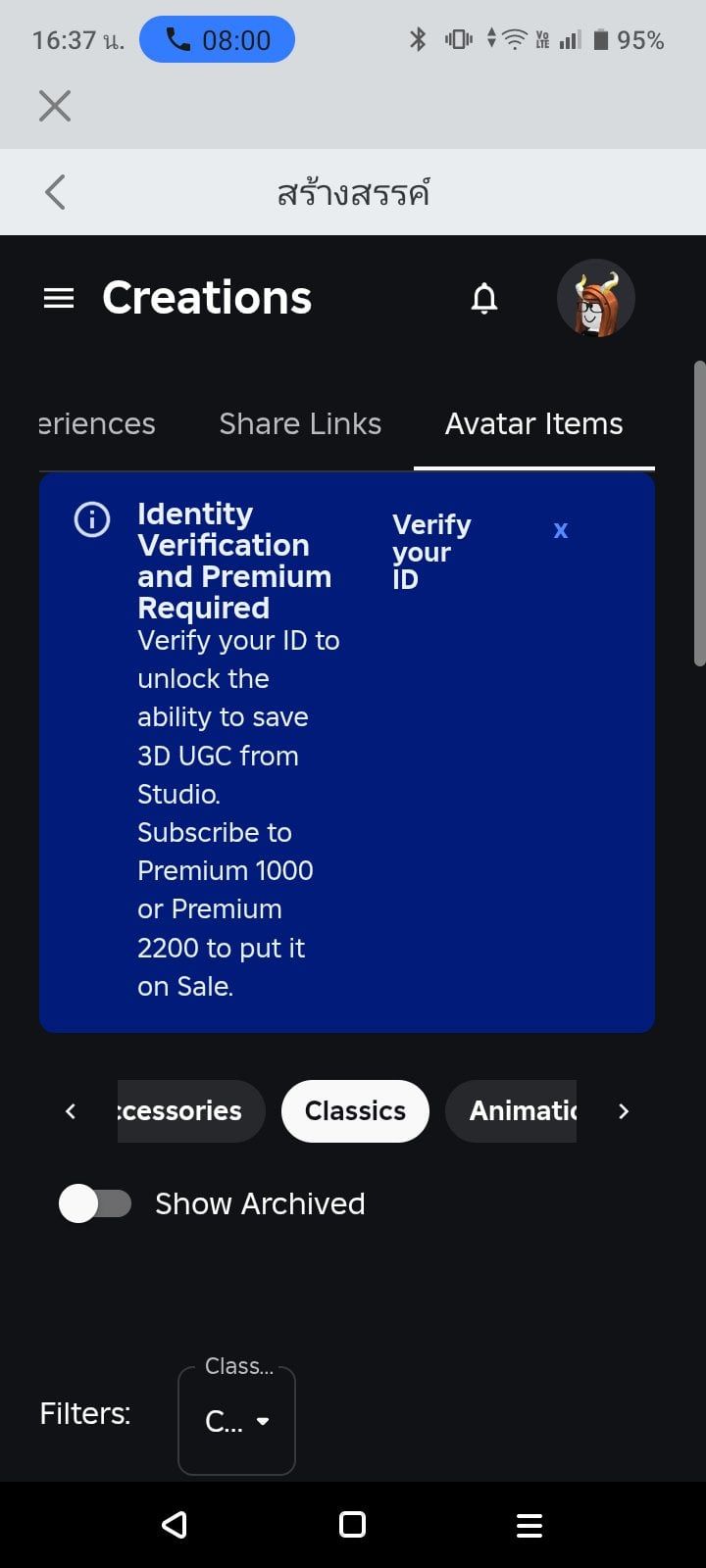Toggle Show Archived switch
706x1568 pixels.
click(95, 1203)
